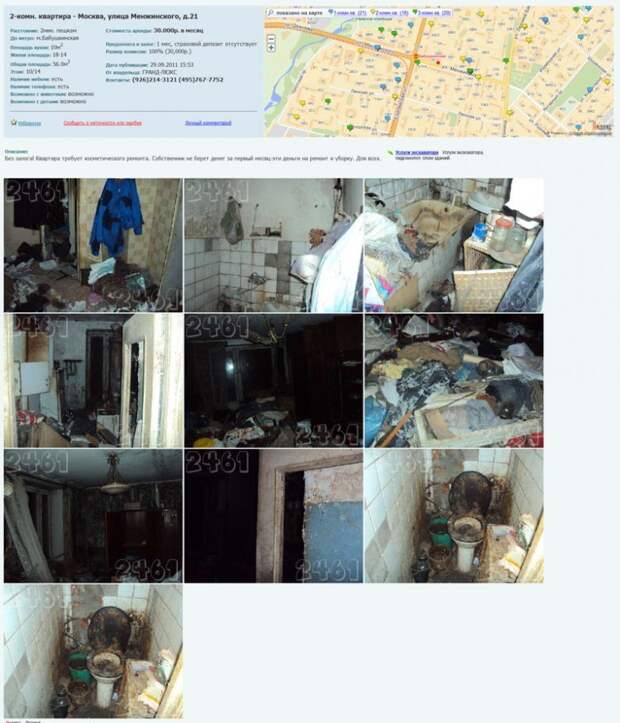The height and width of the screenshot is (723, 620).
Task: Open the Услуги экскаватора ad link
Action: click(x=416, y=152)
